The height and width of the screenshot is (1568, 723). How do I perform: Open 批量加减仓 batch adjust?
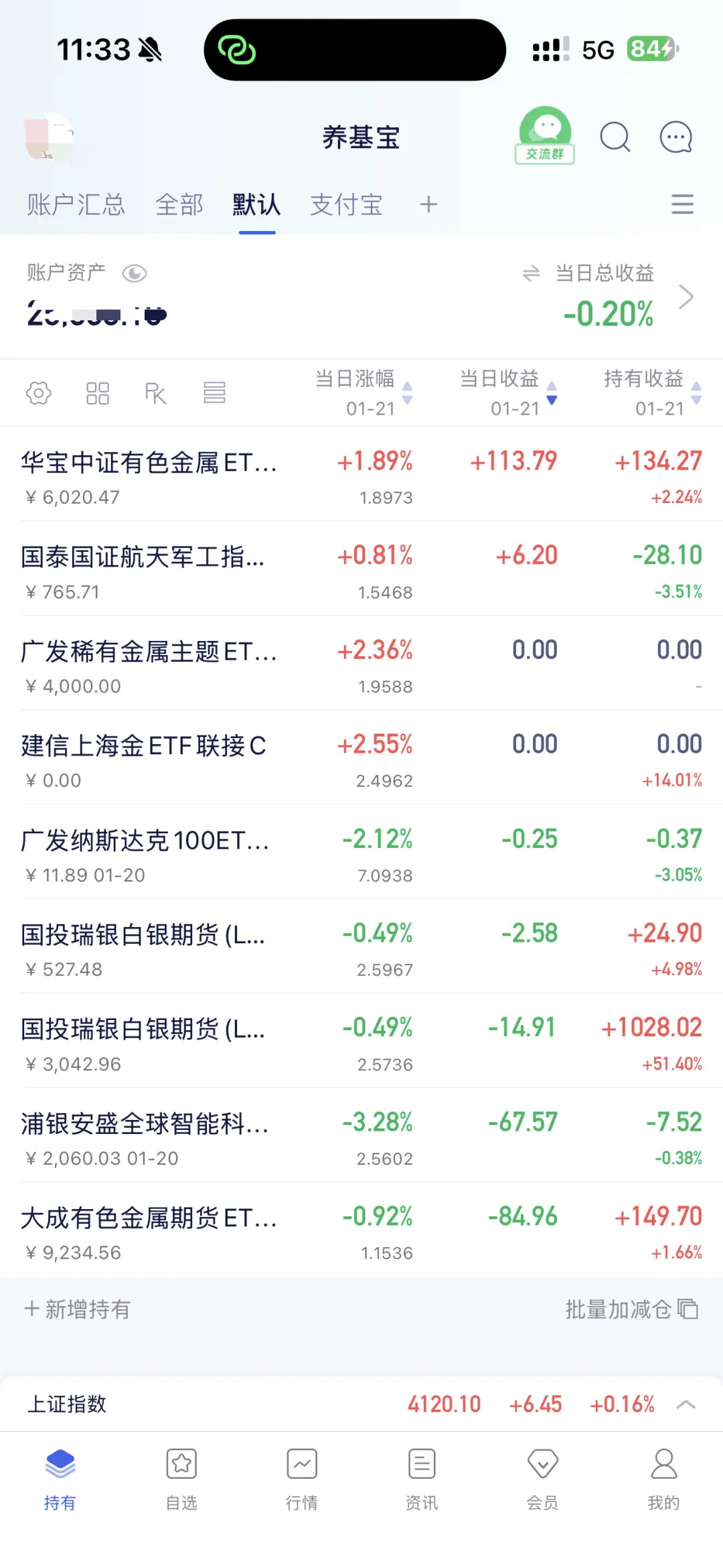[631, 1309]
